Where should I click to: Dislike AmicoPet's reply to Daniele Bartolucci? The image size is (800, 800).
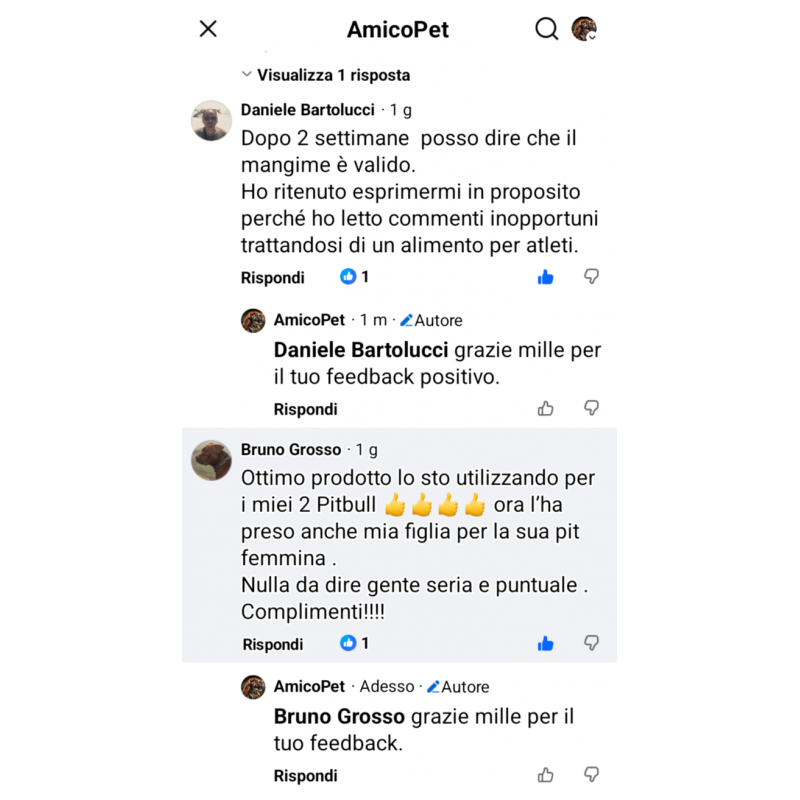[591, 408]
